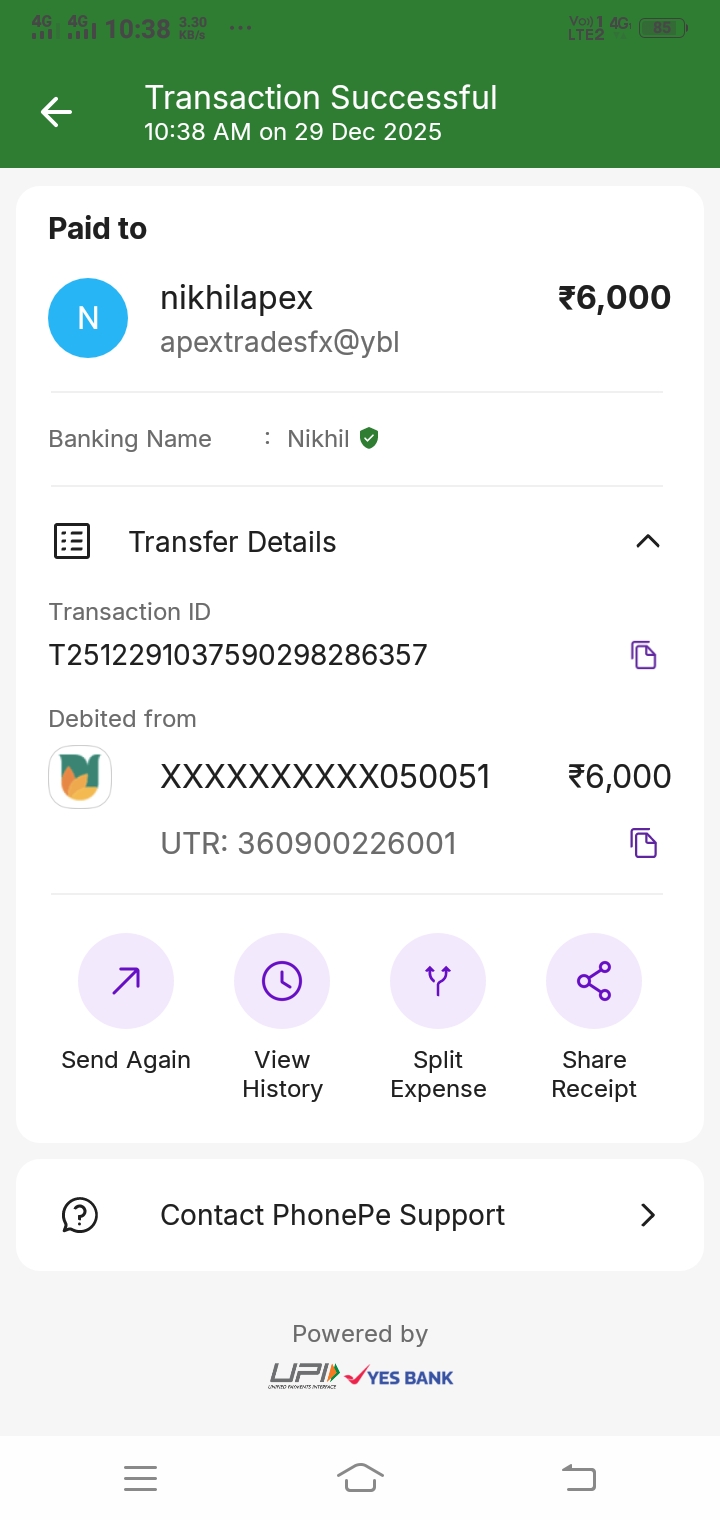Select Split Expense
Screen dimensions: 720x1520
(438, 981)
